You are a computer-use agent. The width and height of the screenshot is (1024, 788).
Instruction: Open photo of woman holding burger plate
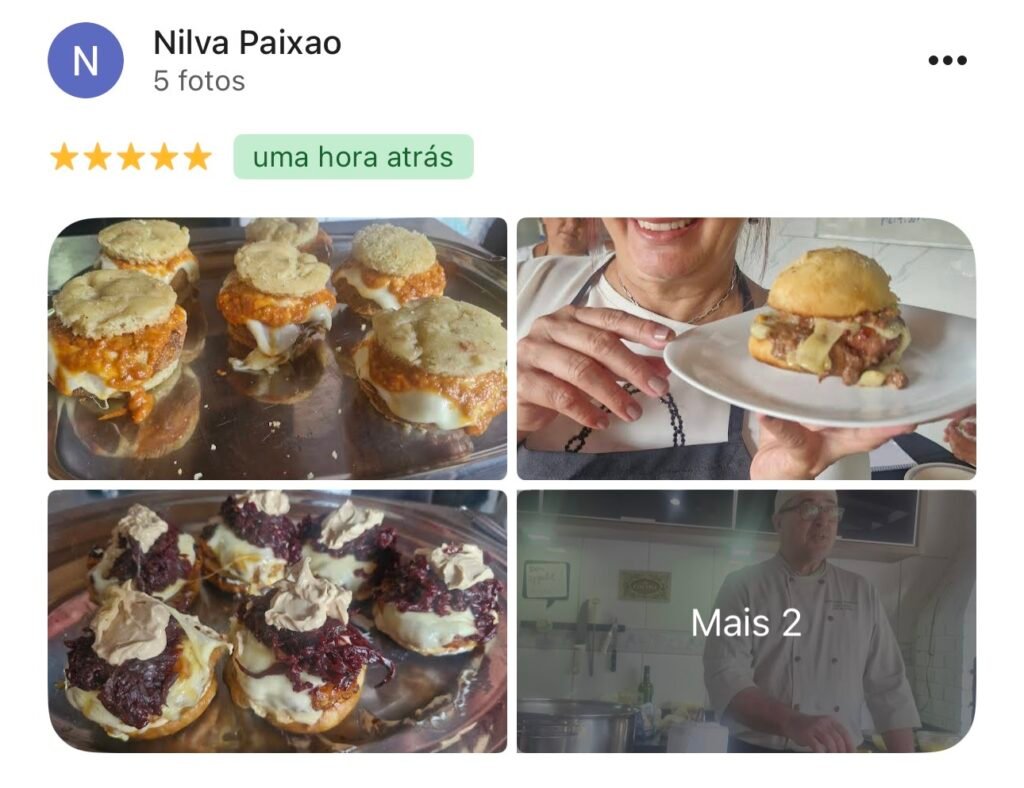coord(746,348)
